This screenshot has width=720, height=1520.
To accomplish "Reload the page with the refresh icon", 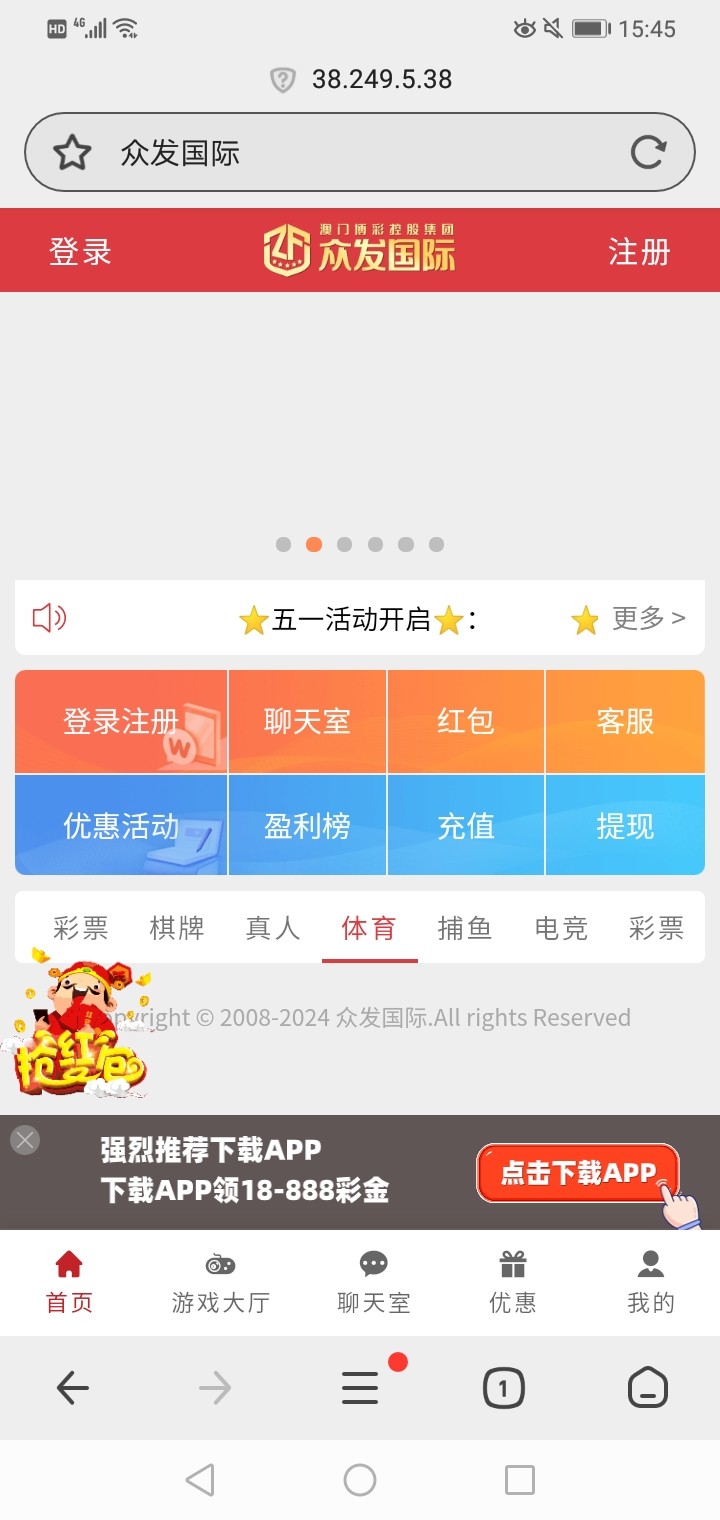I will click(x=648, y=153).
